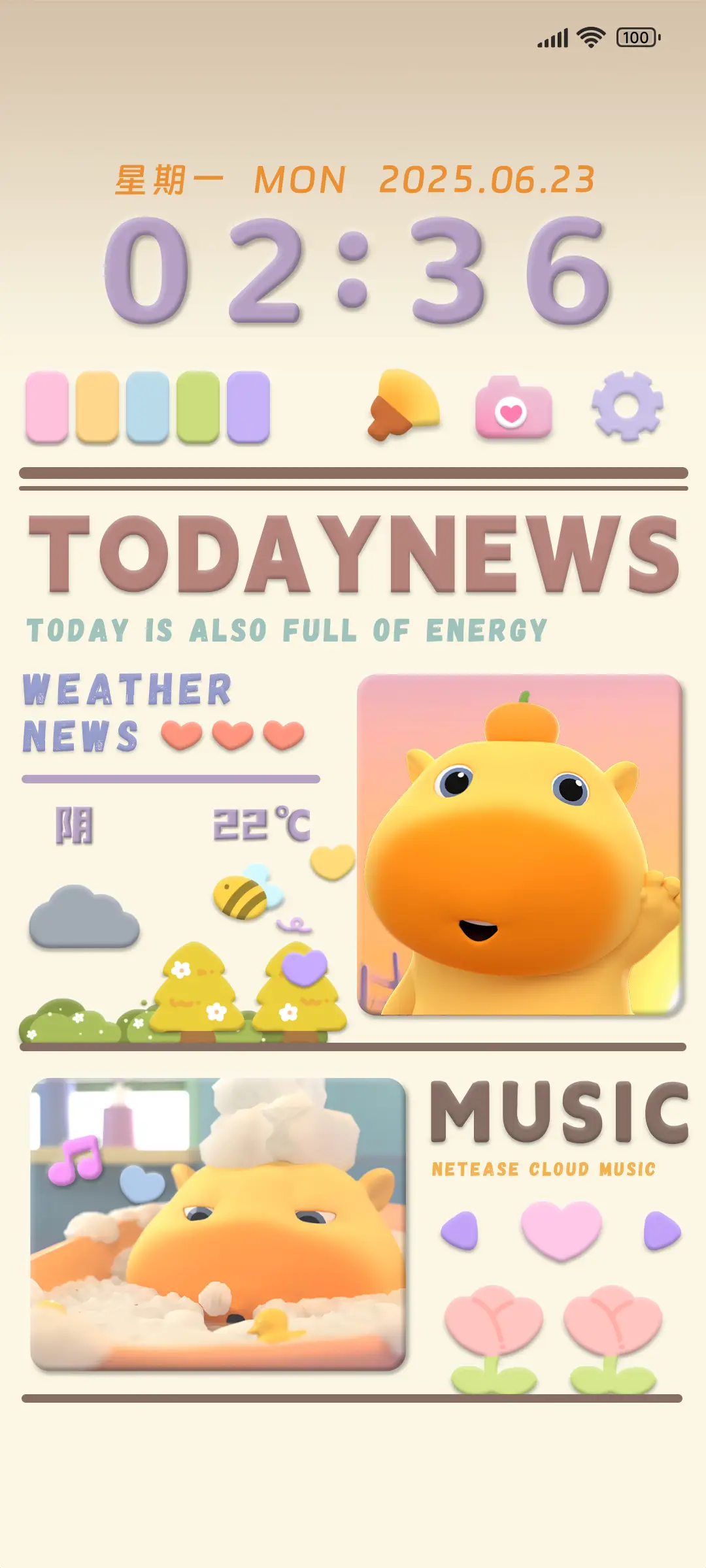This screenshot has height=1568, width=706.
Task: Turn on the flashlight
Action: tap(403, 406)
